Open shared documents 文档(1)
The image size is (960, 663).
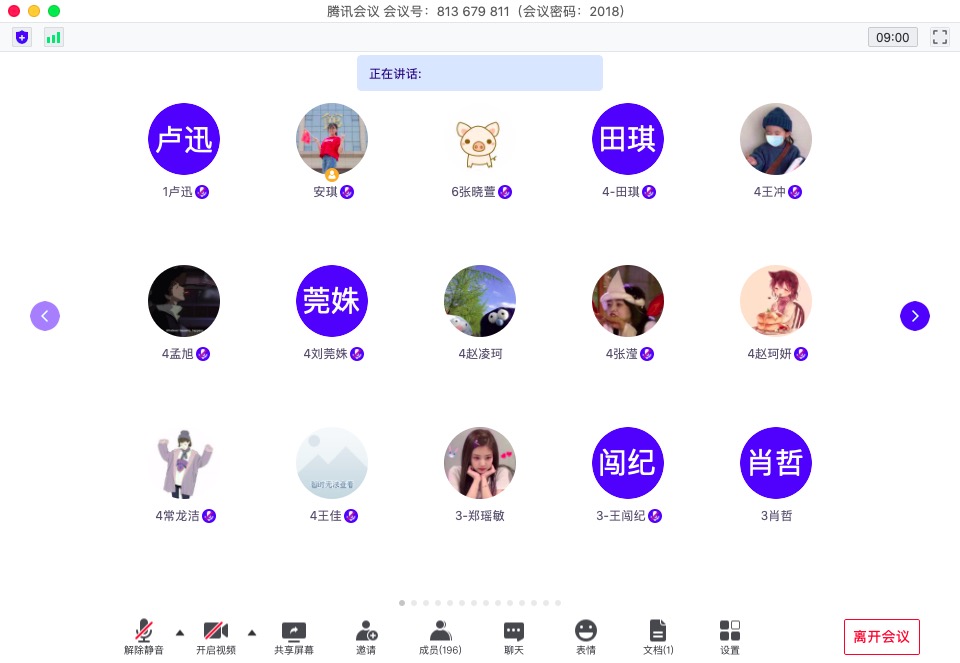tap(657, 635)
